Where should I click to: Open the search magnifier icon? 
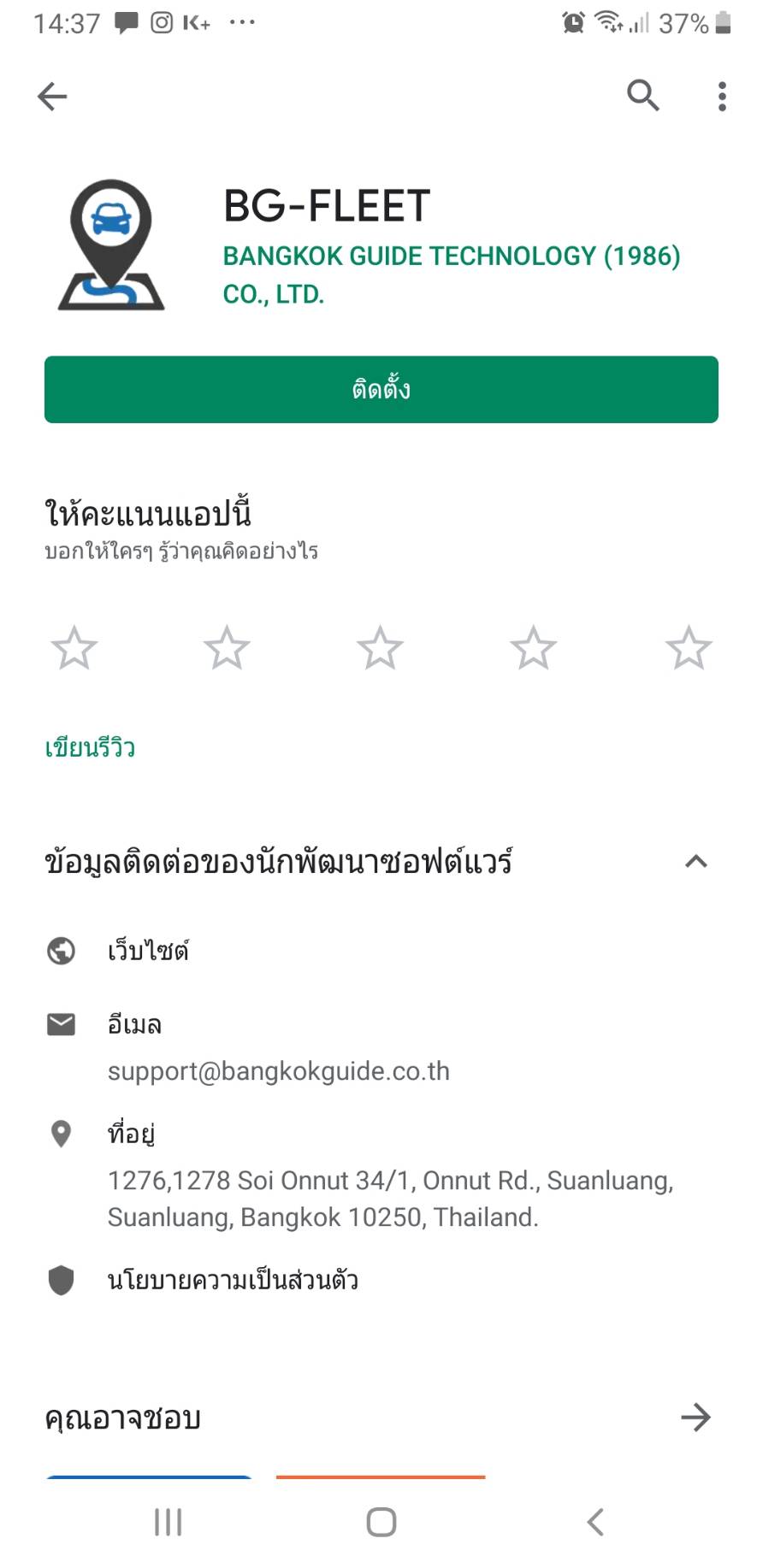[x=643, y=96]
